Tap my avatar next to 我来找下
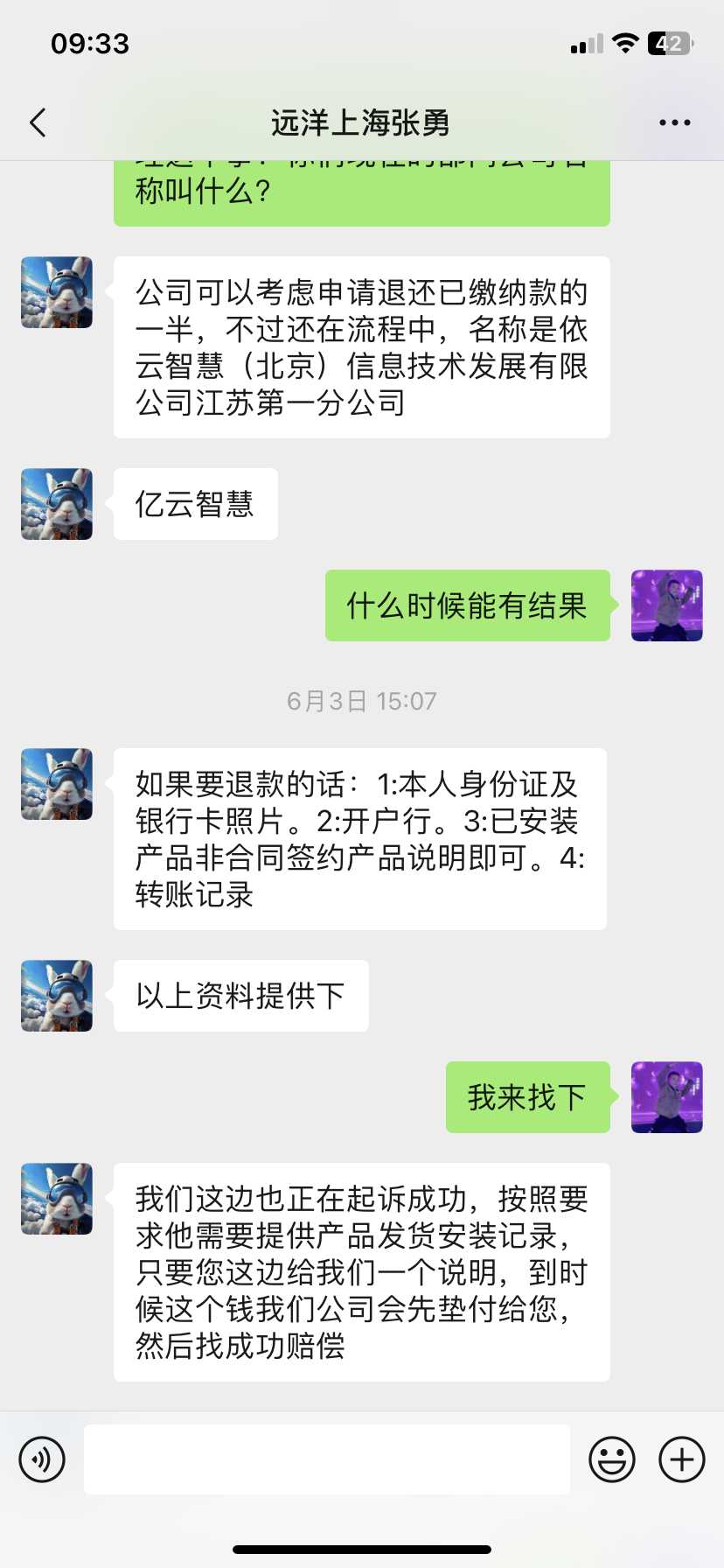Image resolution: width=724 pixels, height=1568 pixels. click(x=666, y=1097)
